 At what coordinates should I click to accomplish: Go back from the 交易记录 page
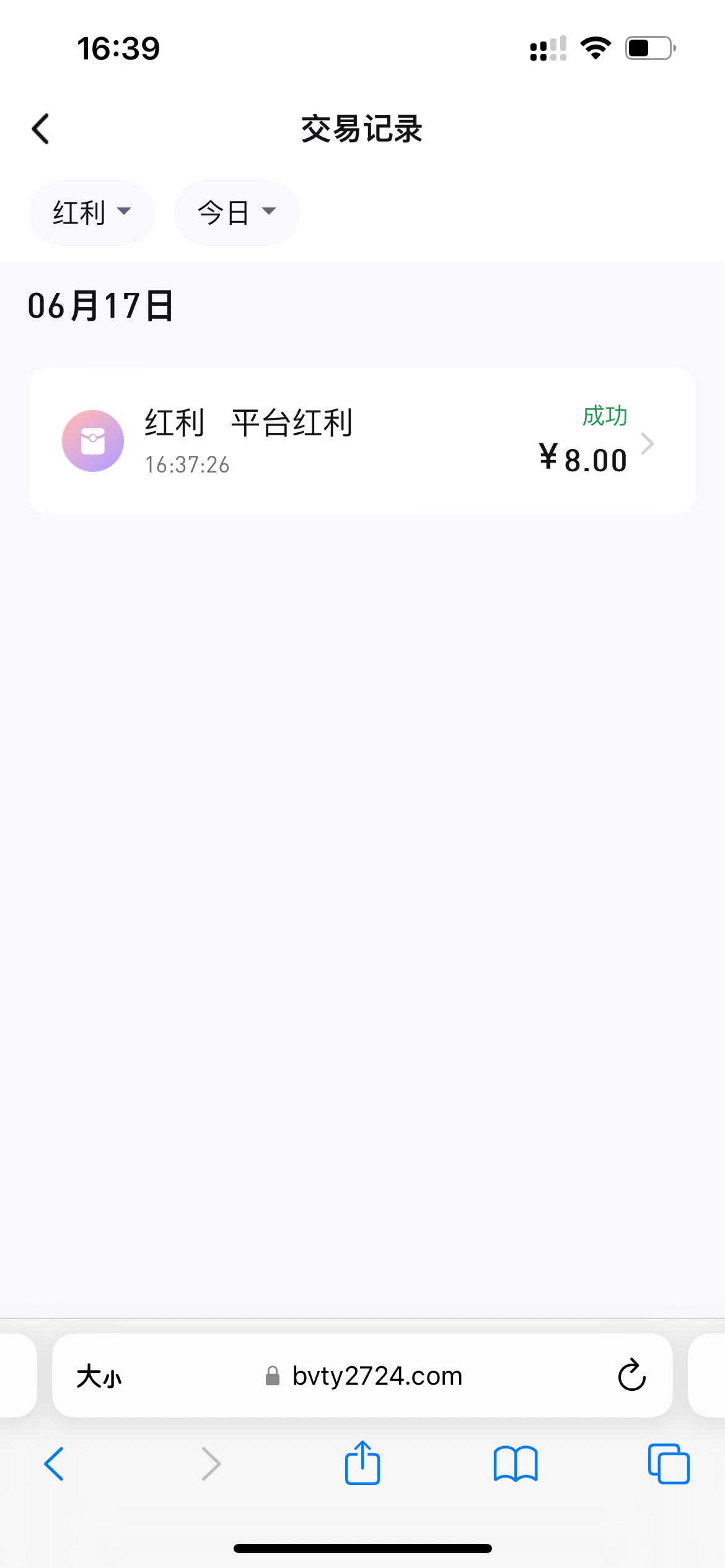tap(41, 129)
